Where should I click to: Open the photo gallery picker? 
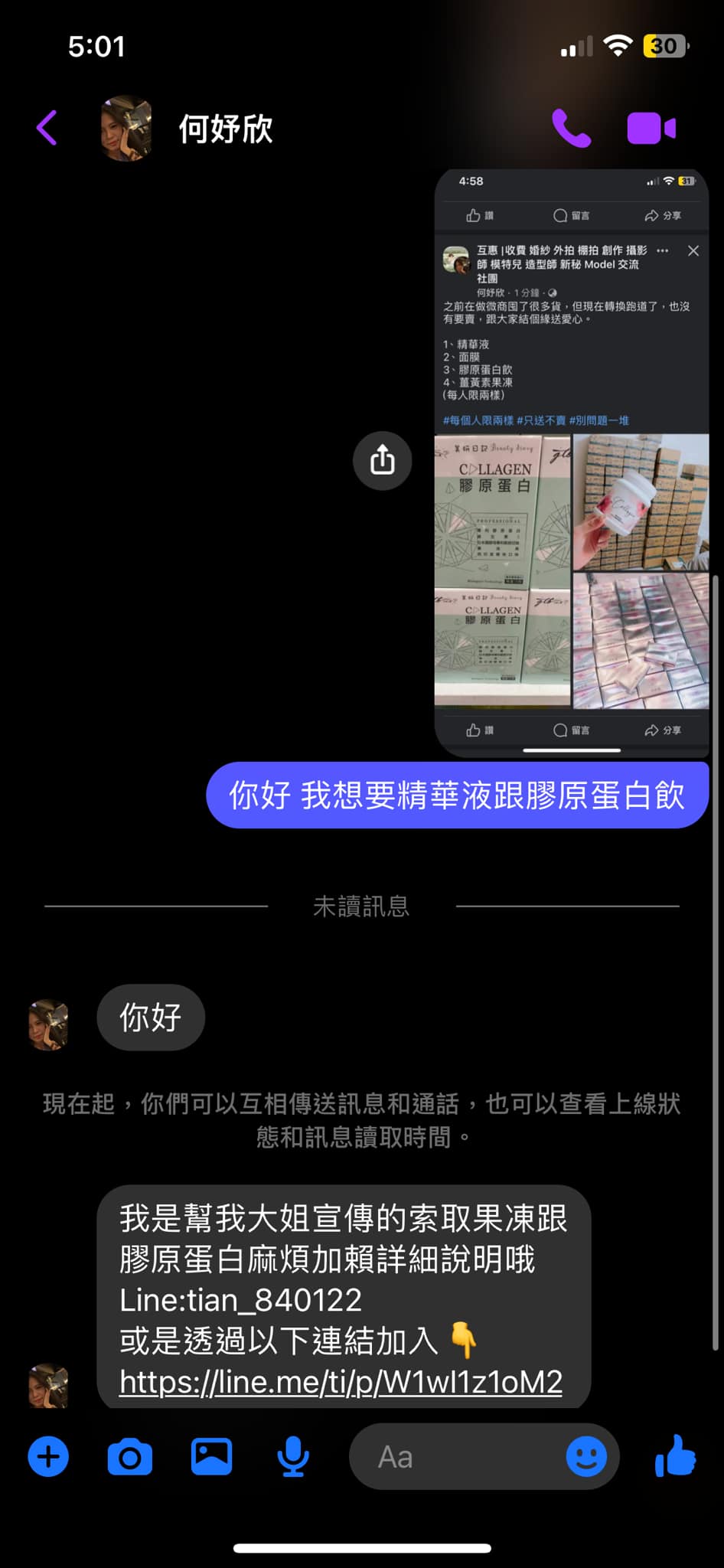pyautogui.click(x=211, y=1456)
